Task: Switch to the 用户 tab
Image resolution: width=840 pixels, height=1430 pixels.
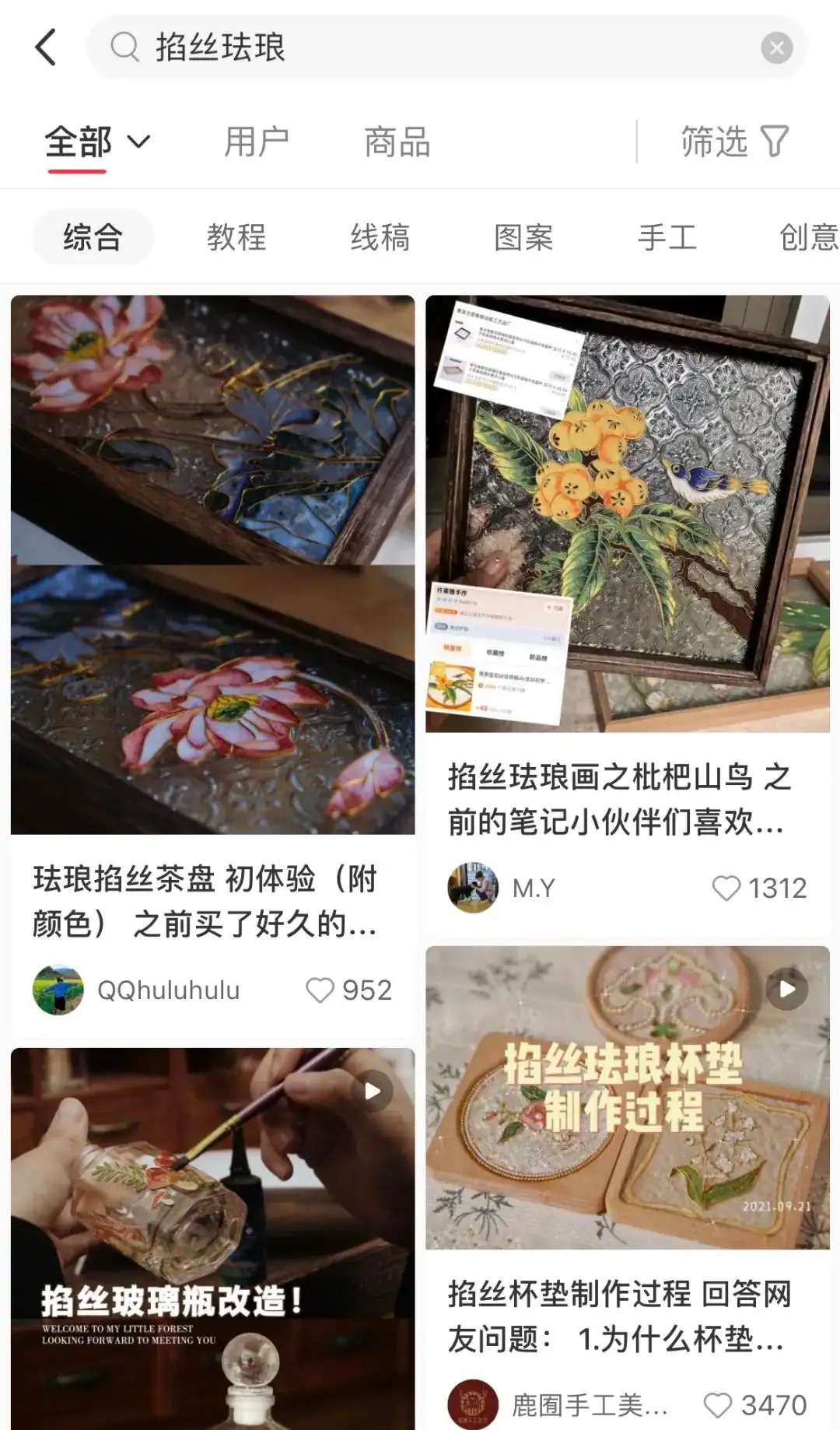Action: pyautogui.click(x=256, y=142)
